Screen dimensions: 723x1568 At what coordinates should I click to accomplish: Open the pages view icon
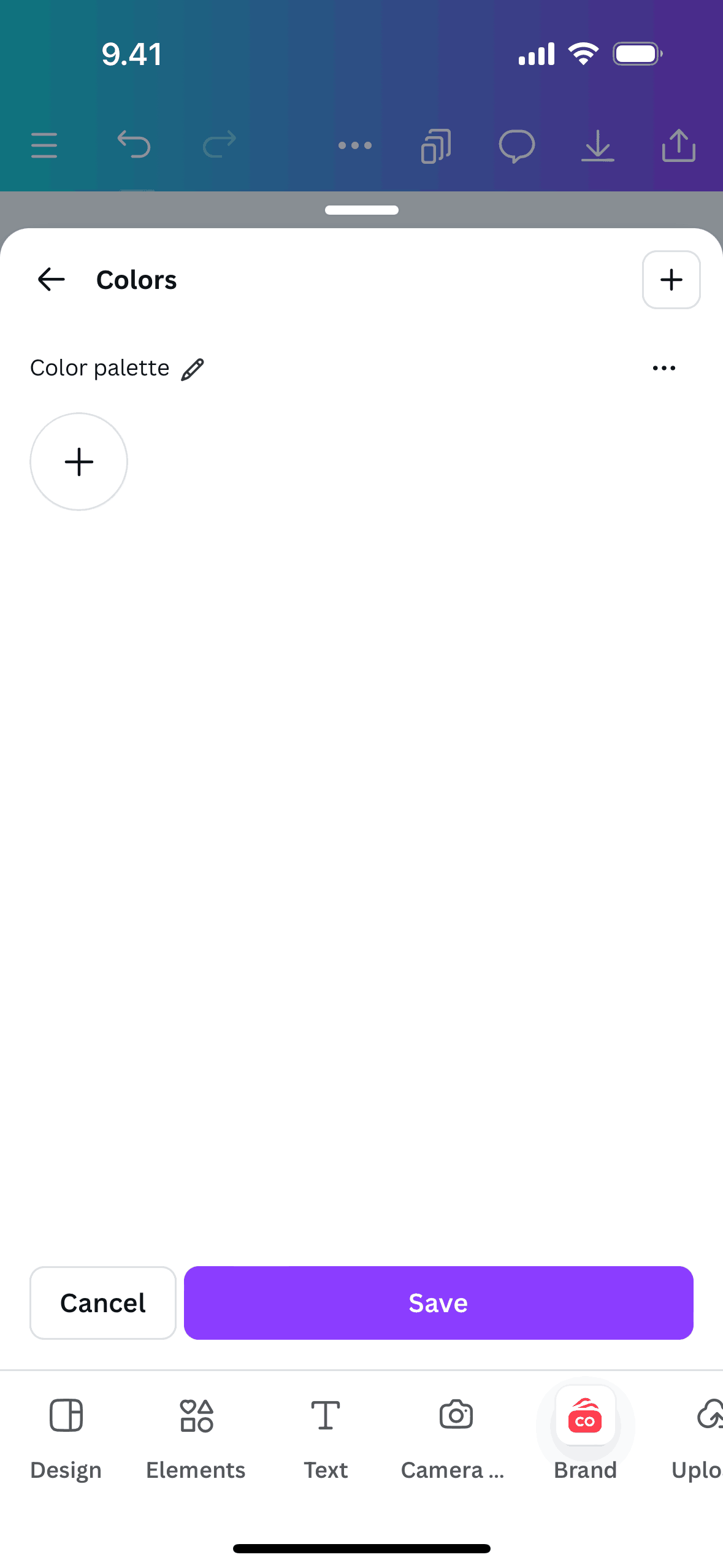pos(436,146)
